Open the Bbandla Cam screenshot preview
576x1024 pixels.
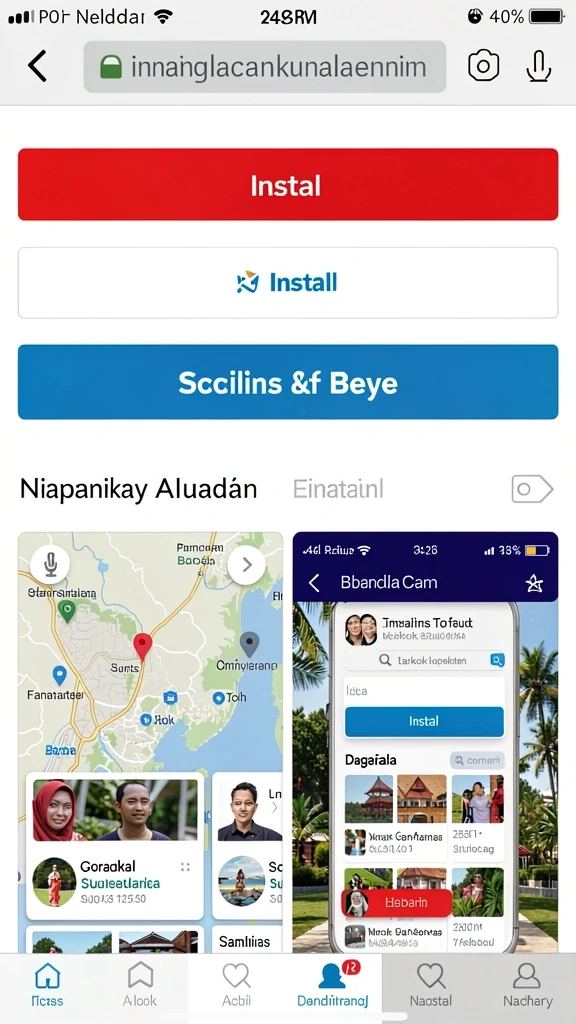click(x=425, y=742)
